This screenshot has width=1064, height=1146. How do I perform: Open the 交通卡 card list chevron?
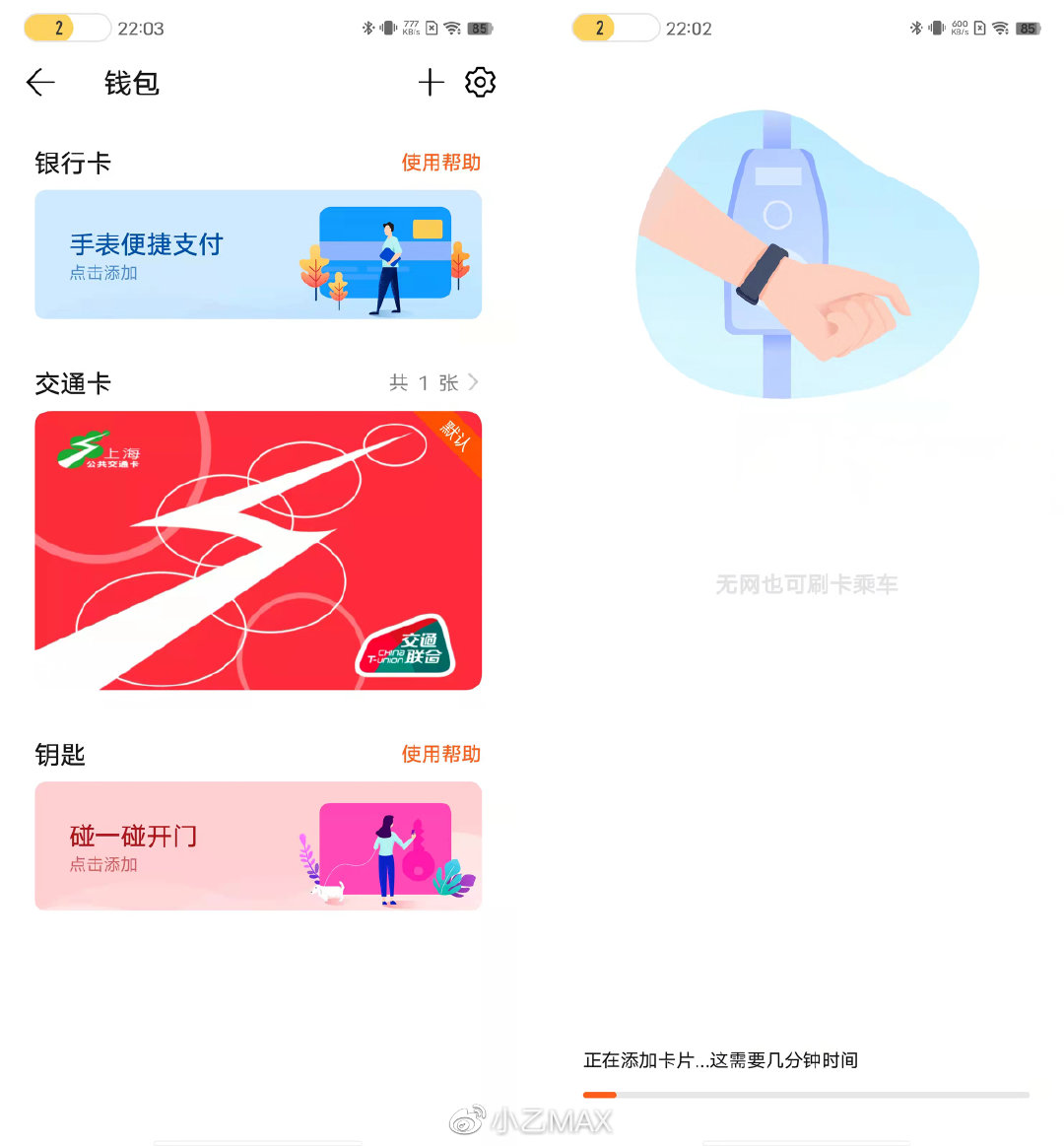pyautogui.click(x=473, y=382)
